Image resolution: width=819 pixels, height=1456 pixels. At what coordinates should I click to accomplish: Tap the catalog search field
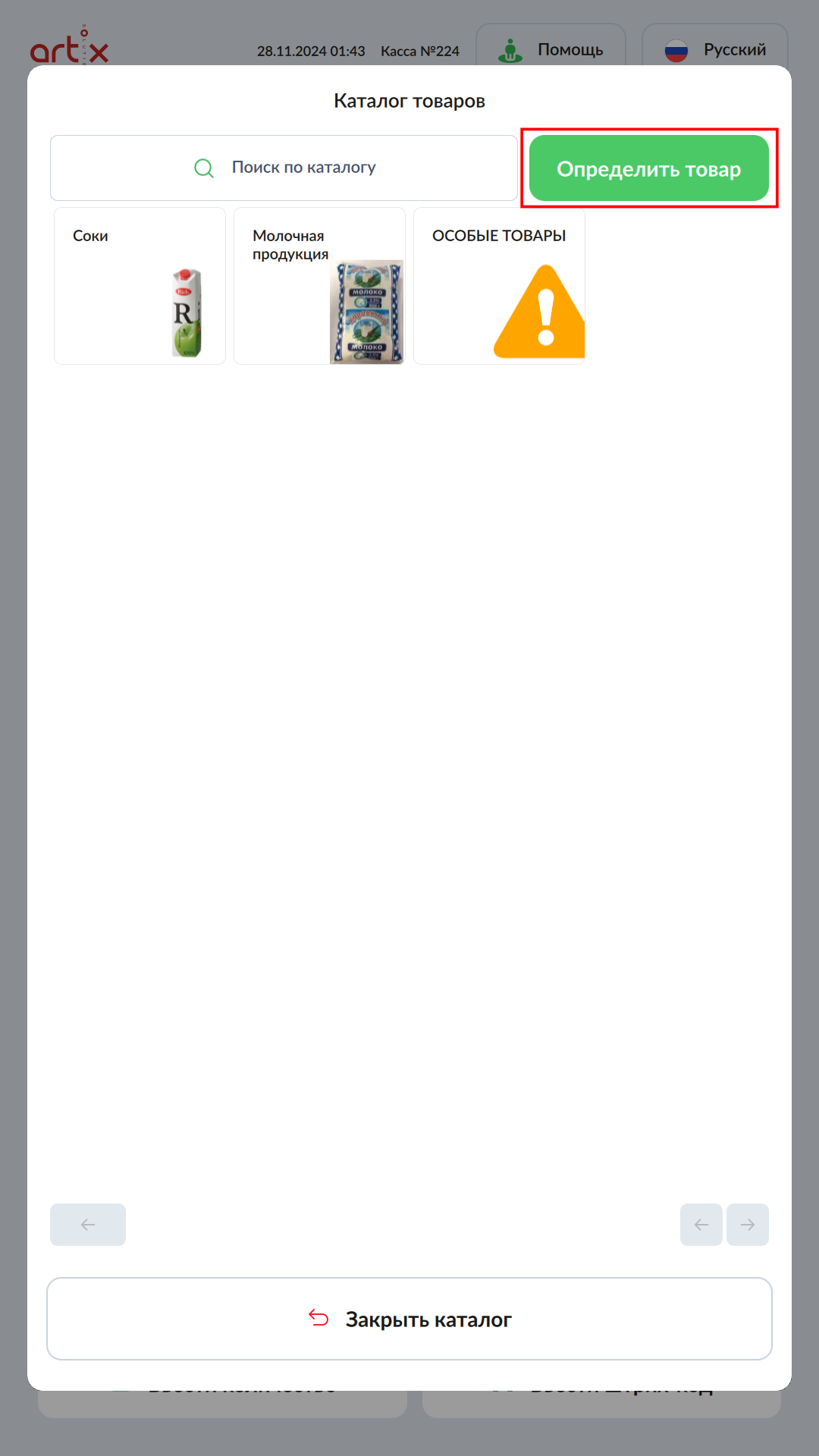pos(284,168)
